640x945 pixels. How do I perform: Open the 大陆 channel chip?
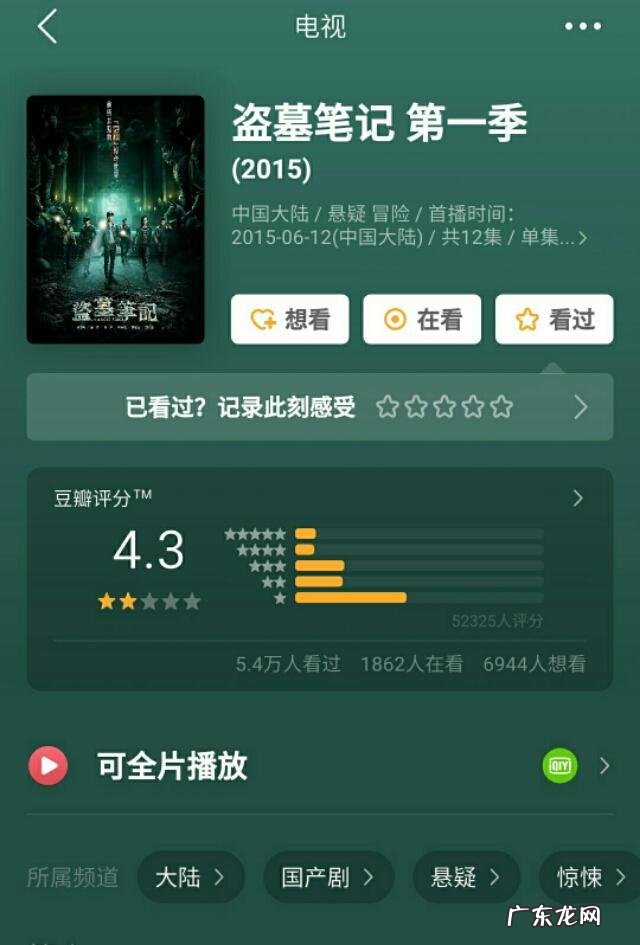tap(190, 878)
